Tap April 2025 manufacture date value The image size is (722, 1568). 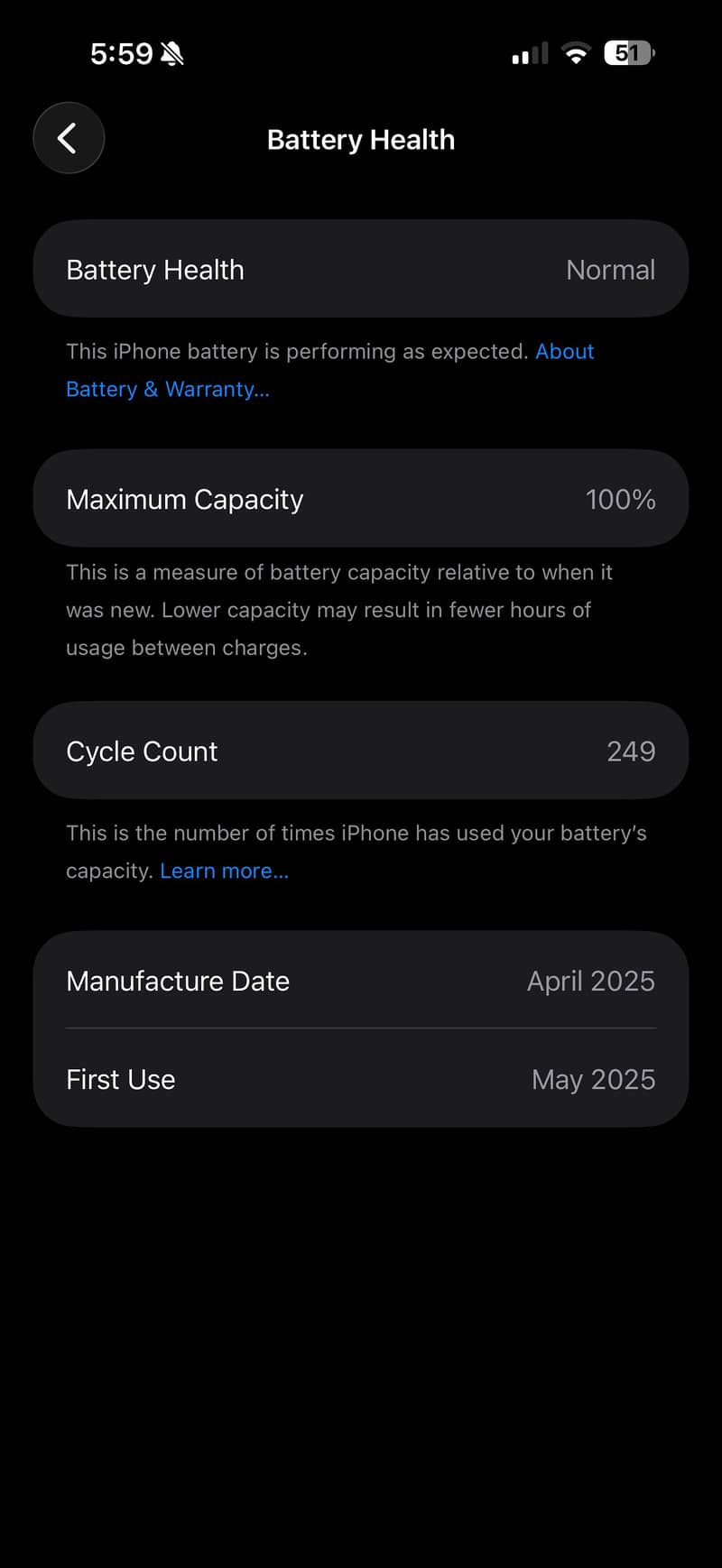point(591,981)
